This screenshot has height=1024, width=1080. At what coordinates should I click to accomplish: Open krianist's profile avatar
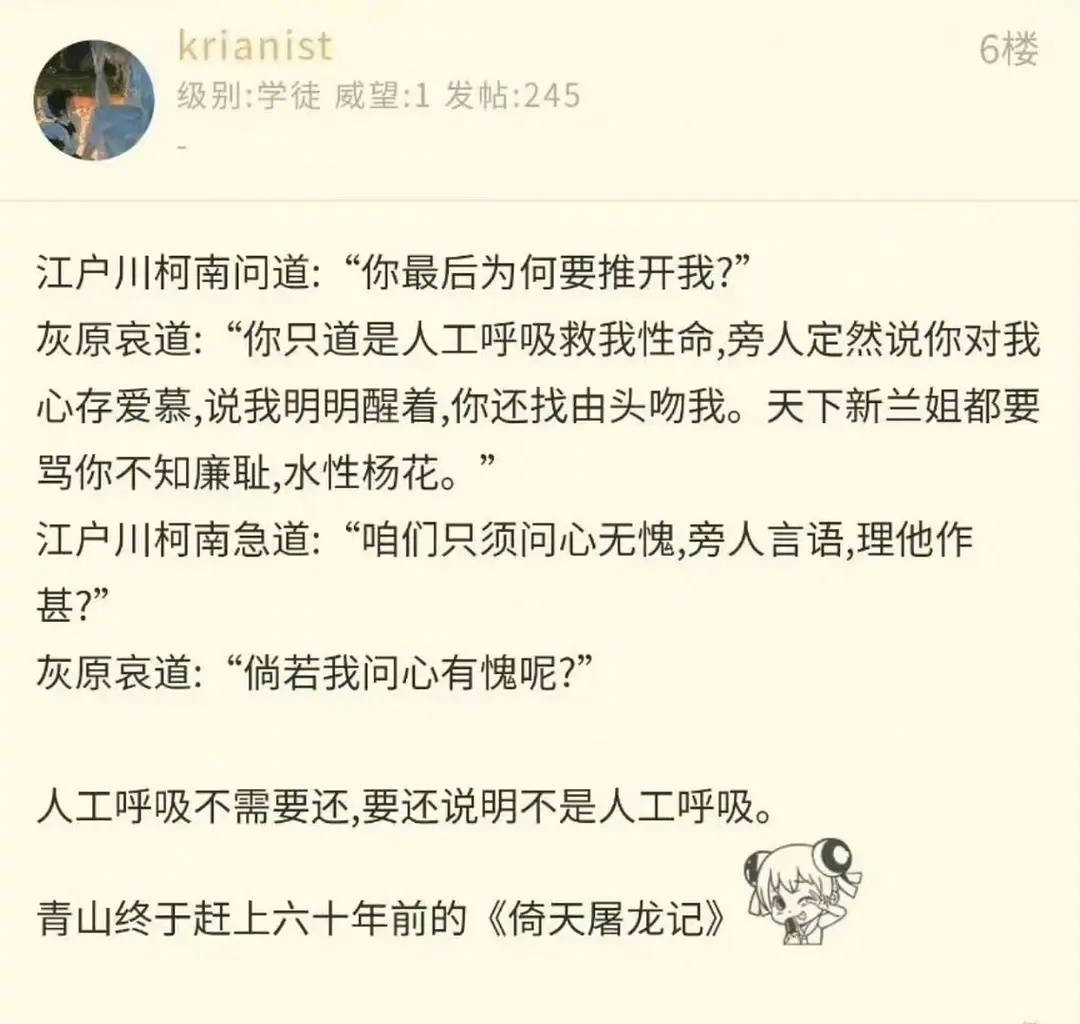pyautogui.click(x=94, y=100)
